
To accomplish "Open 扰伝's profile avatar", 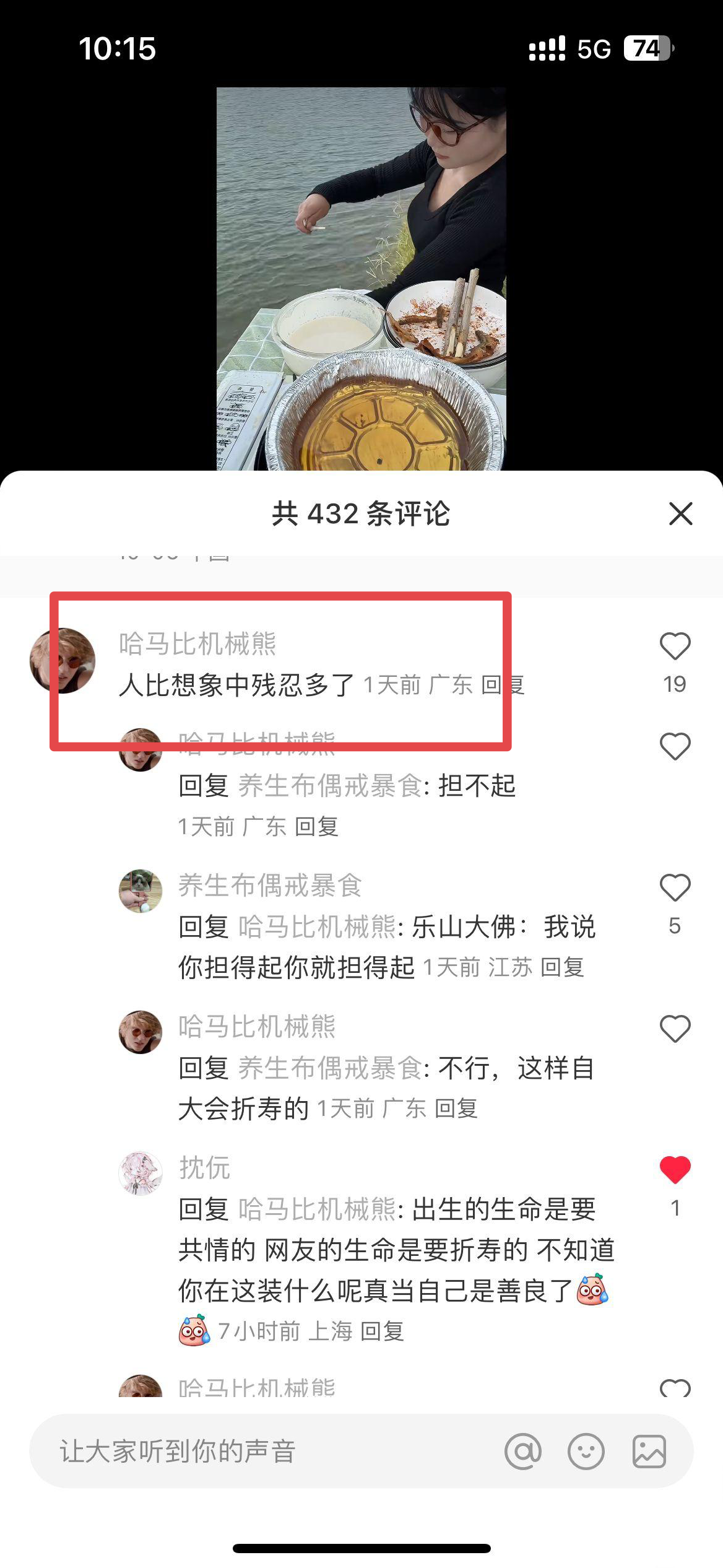I will tap(141, 1174).
